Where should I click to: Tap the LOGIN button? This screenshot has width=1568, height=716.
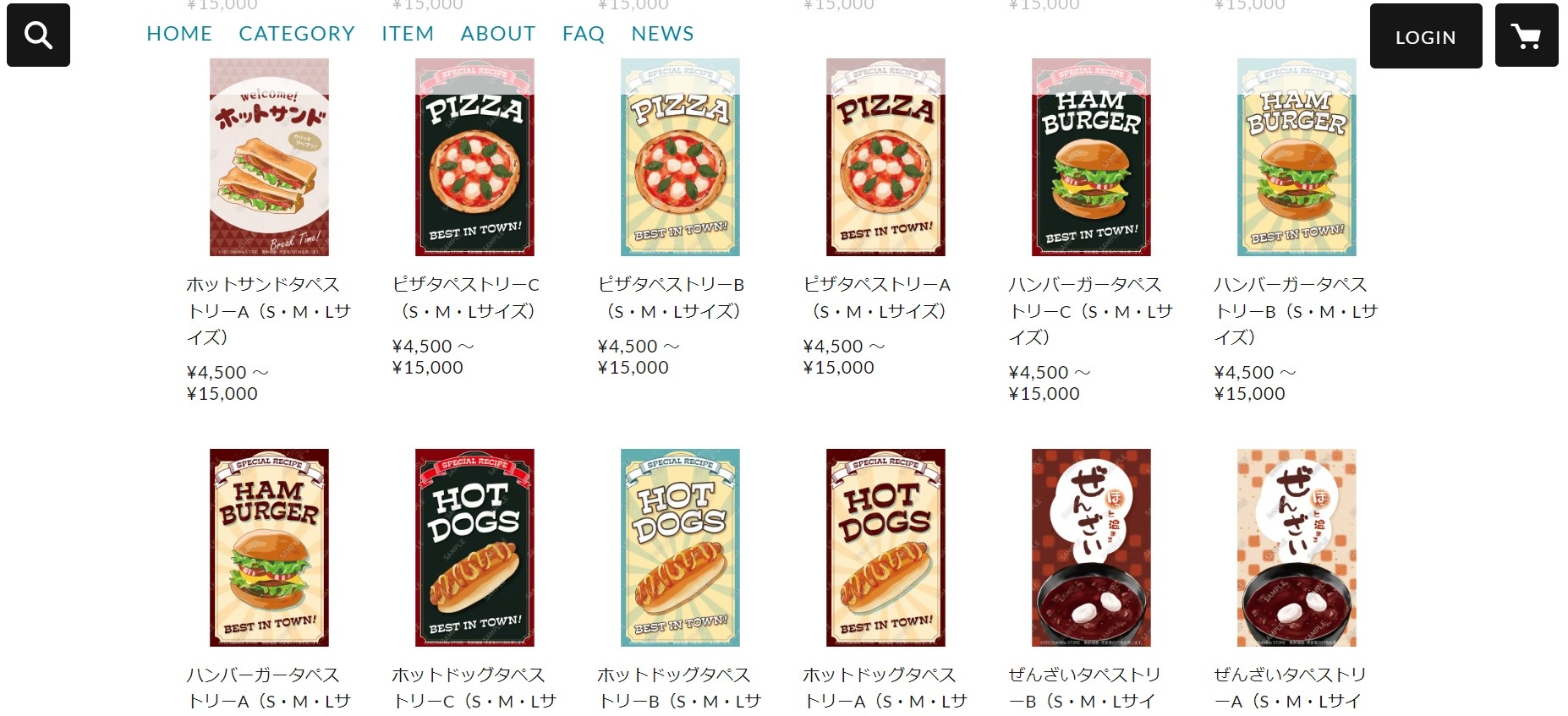1425,37
